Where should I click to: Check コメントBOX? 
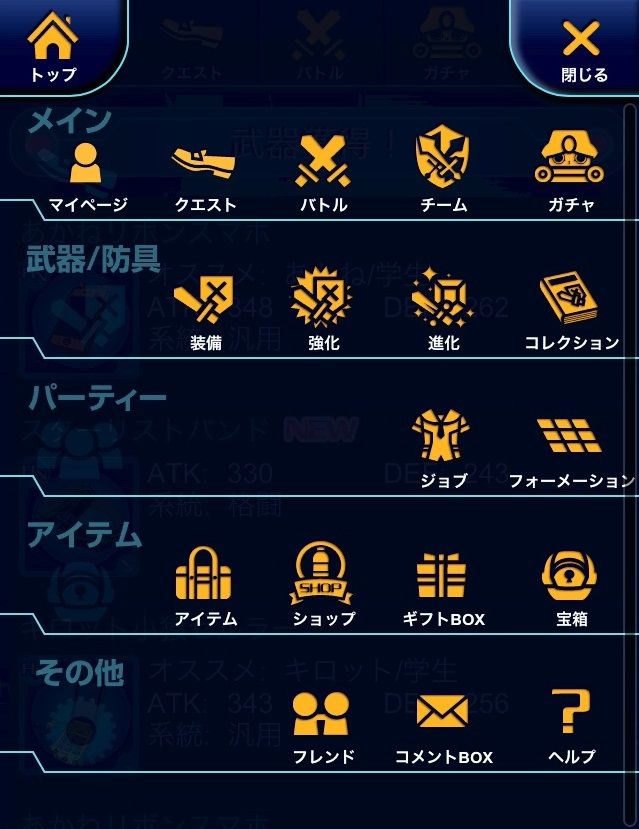pyautogui.click(x=443, y=730)
